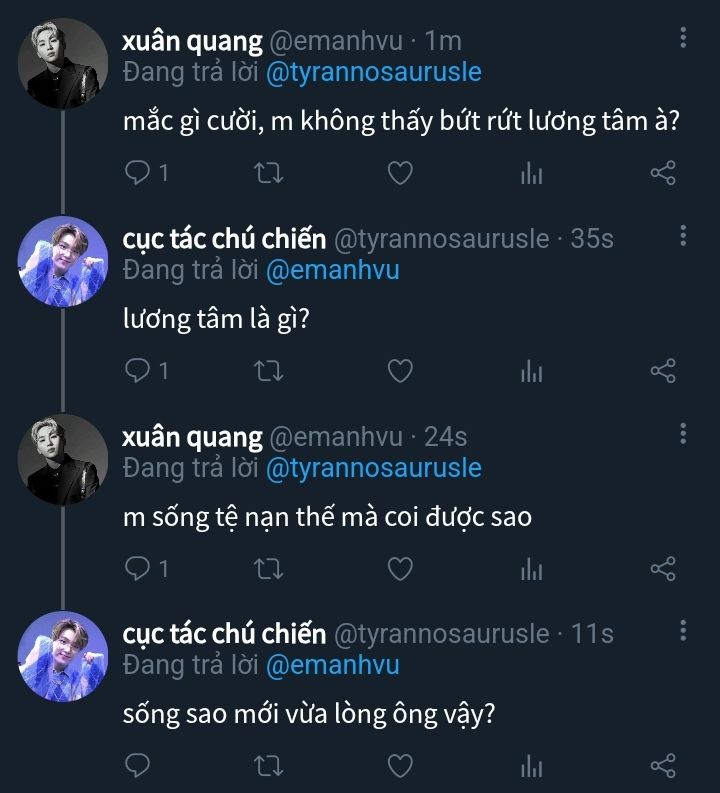Open cục tác chú chiến's avatar on "lương tâm" tweet

pyautogui.click(x=63, y=260)
